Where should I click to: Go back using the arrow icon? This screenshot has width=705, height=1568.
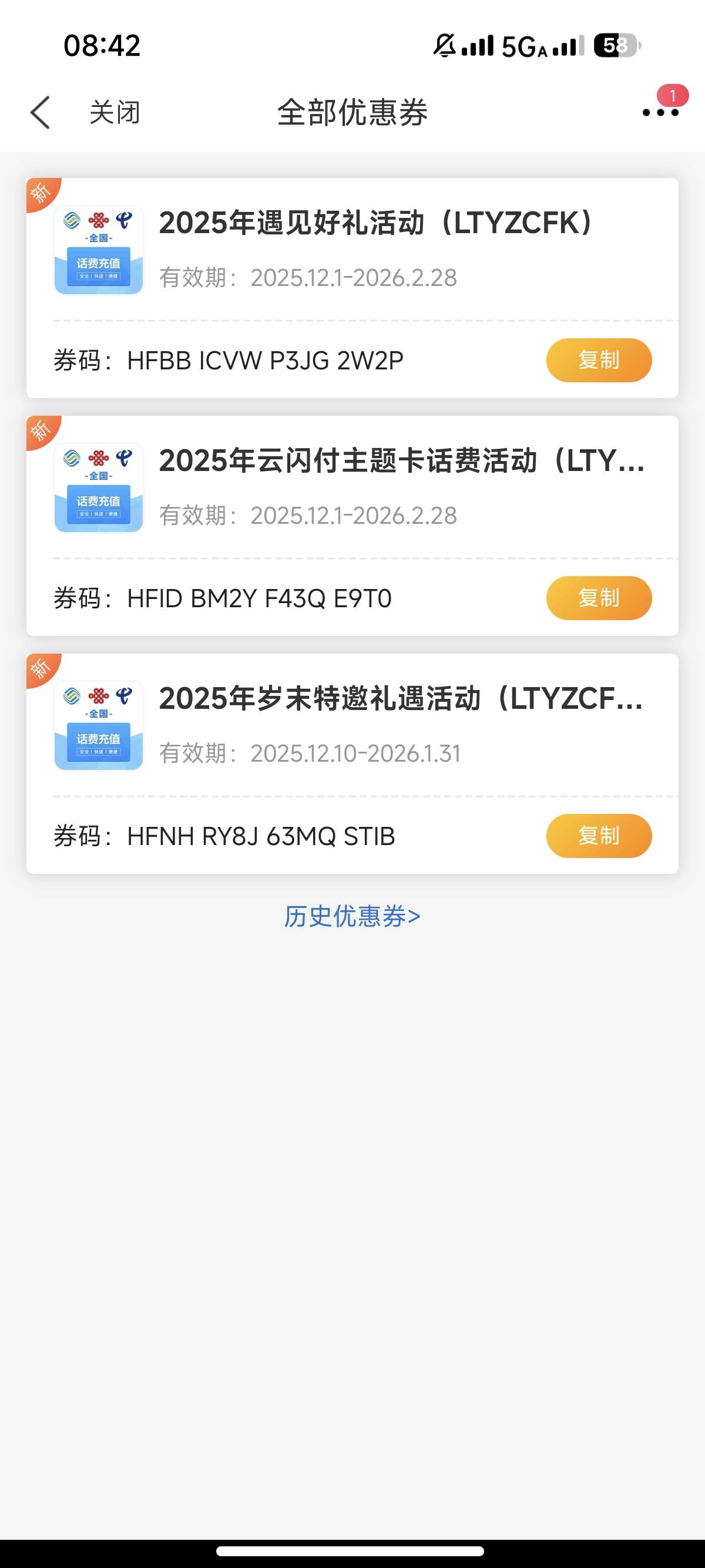[x=40, y=113]
